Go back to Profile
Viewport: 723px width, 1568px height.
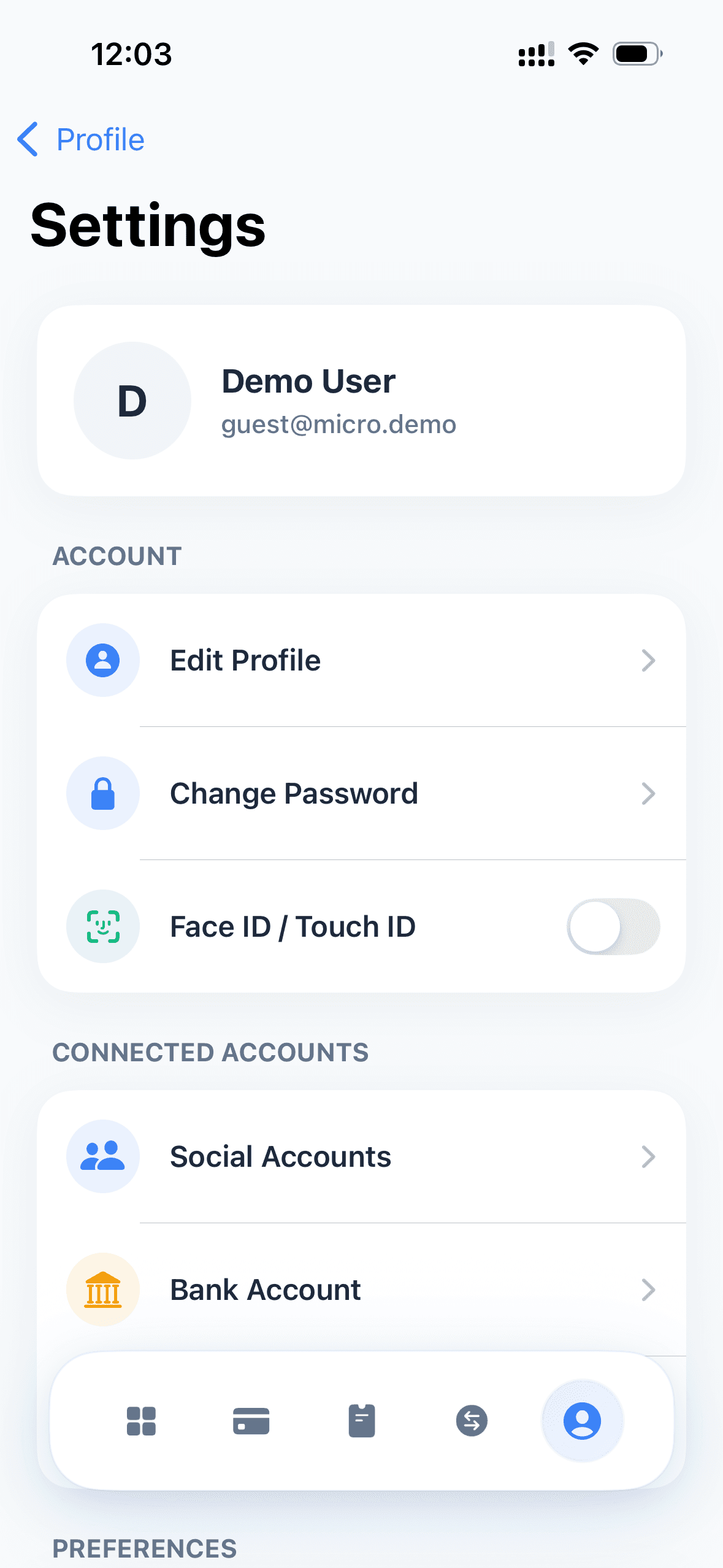81,140
